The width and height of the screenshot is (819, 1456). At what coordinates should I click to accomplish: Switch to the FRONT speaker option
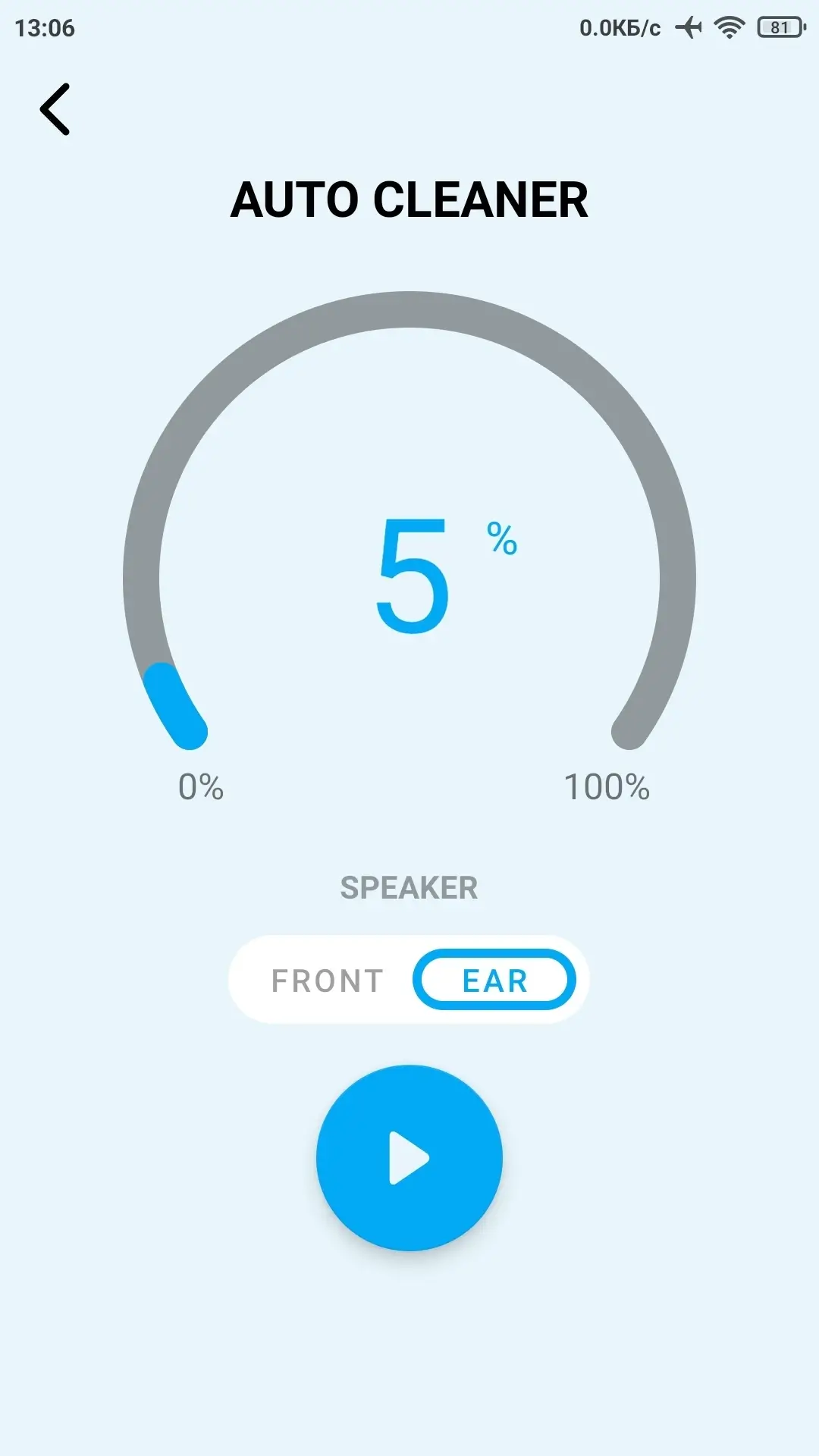(x=327, y=981)
